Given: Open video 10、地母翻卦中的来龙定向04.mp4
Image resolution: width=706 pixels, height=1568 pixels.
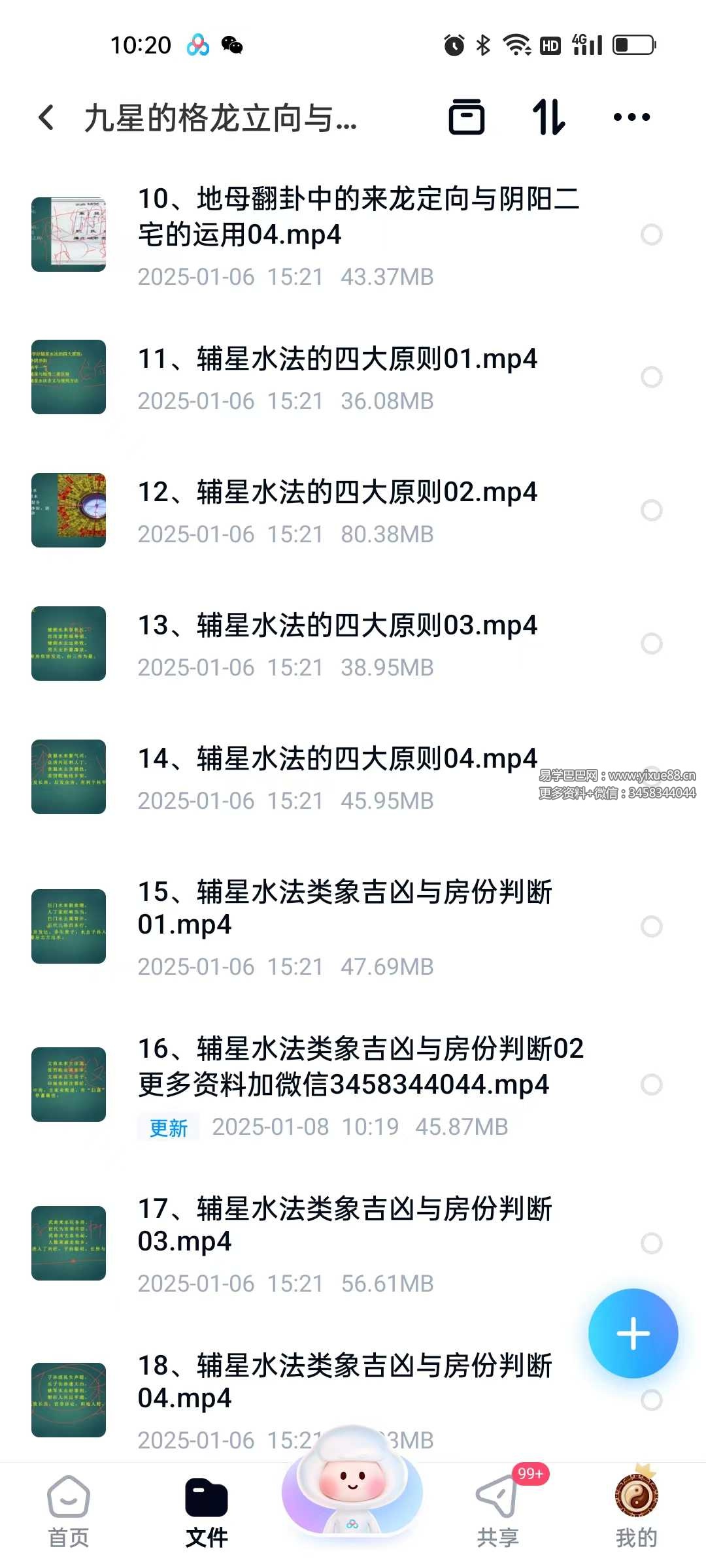Looking at the screenshot, I should pos(358,217).
